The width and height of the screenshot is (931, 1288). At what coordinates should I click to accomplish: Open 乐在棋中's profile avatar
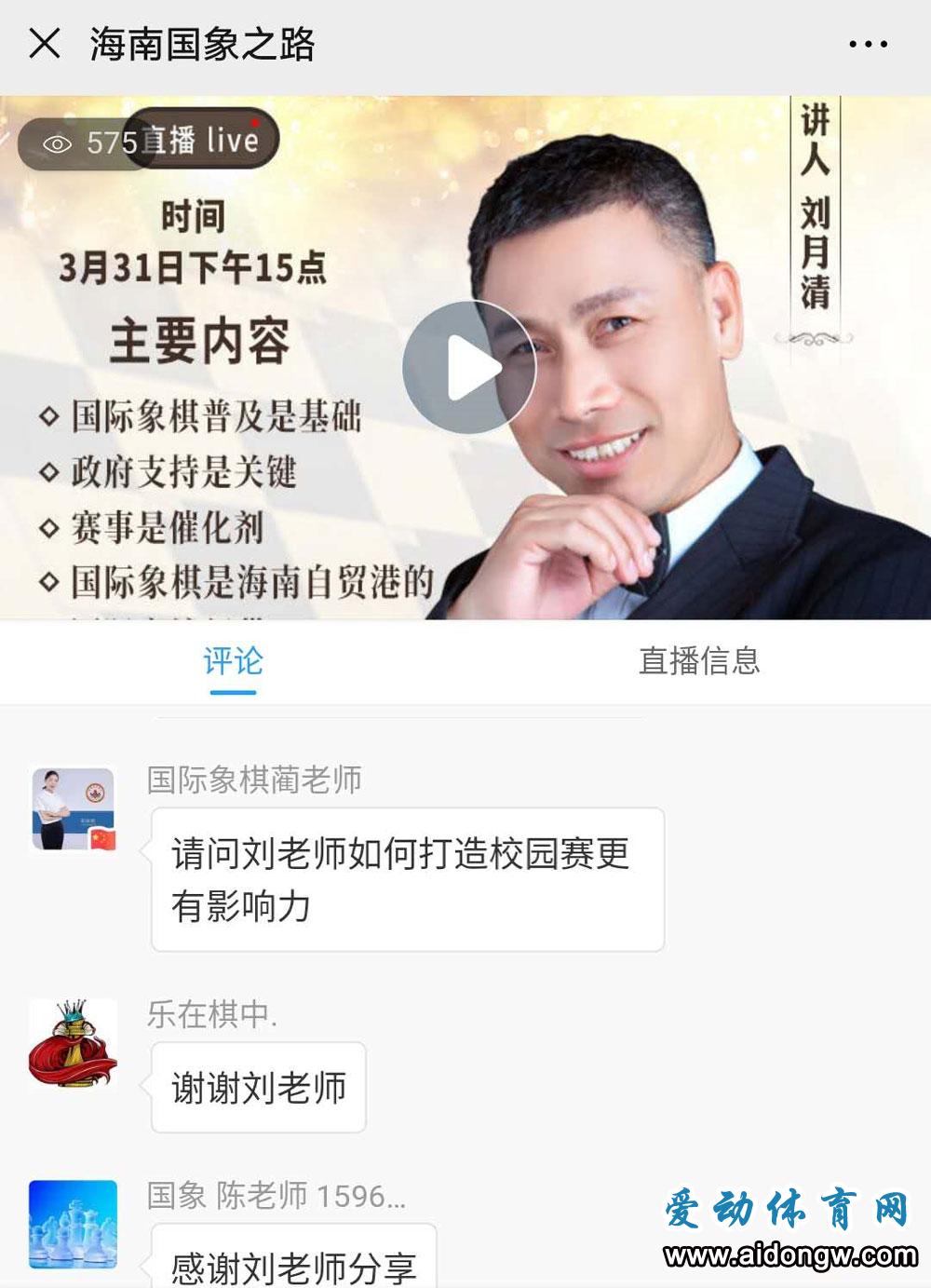(74, 1043)
